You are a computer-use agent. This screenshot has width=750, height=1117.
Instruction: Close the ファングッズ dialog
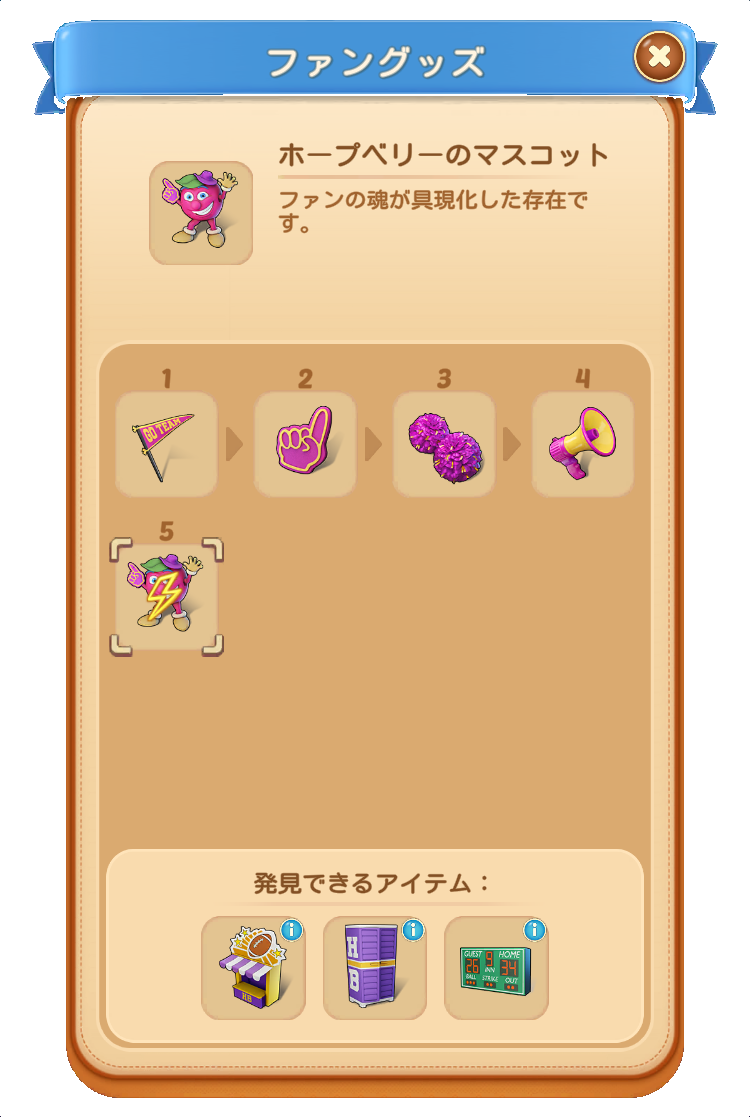pos(659,57)
